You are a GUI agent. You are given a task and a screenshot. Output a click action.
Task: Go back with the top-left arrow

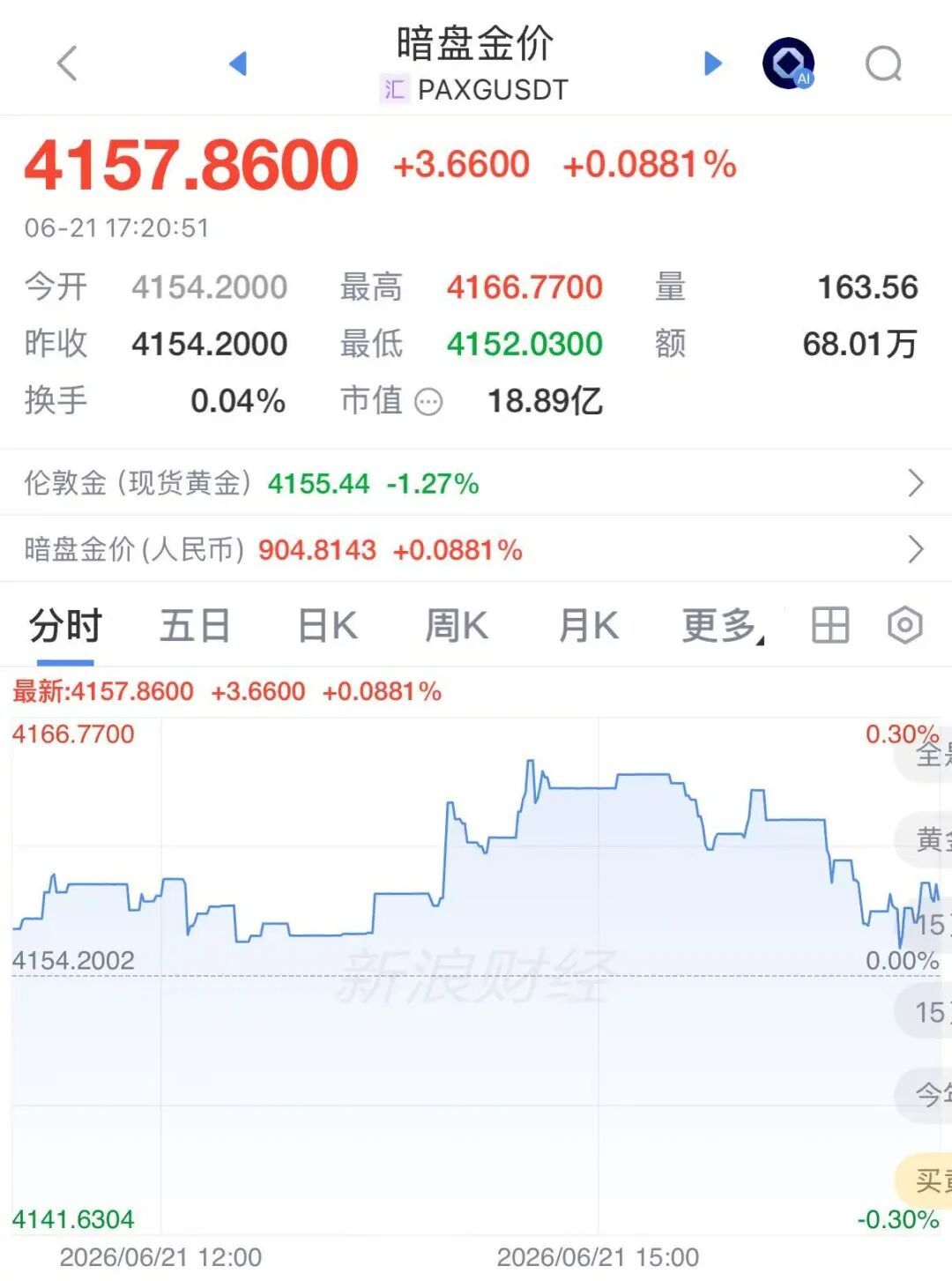click(x=68, y=63)
